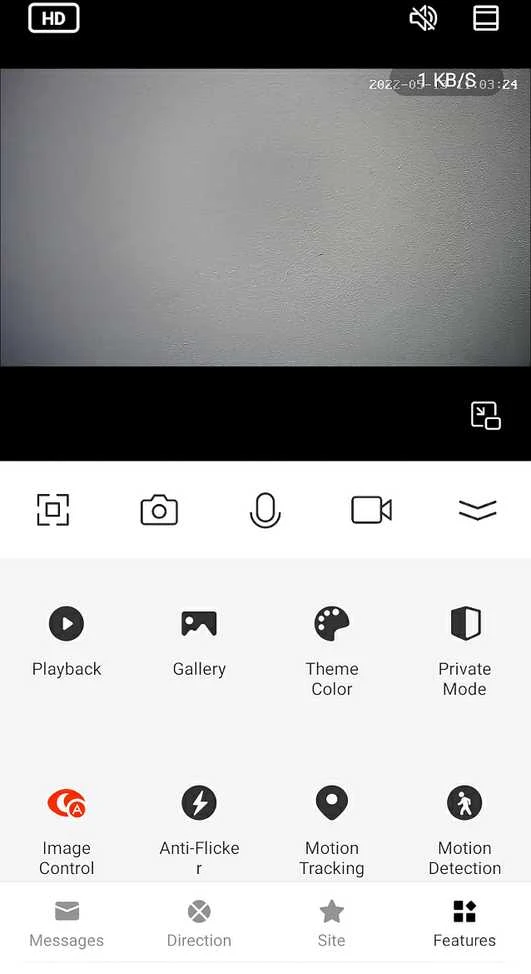Open Motion Tracking
Screen dimensions: 531x974
tap(332, 831)
